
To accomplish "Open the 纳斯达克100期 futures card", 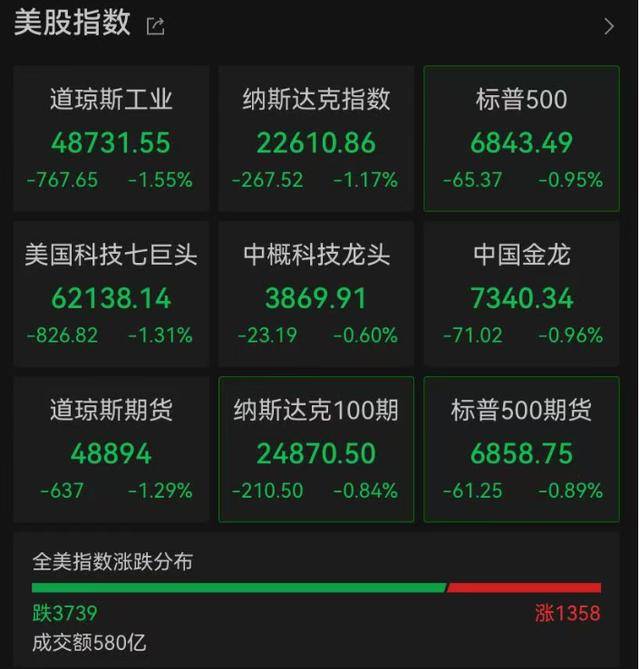I will [x=316, y=449].
